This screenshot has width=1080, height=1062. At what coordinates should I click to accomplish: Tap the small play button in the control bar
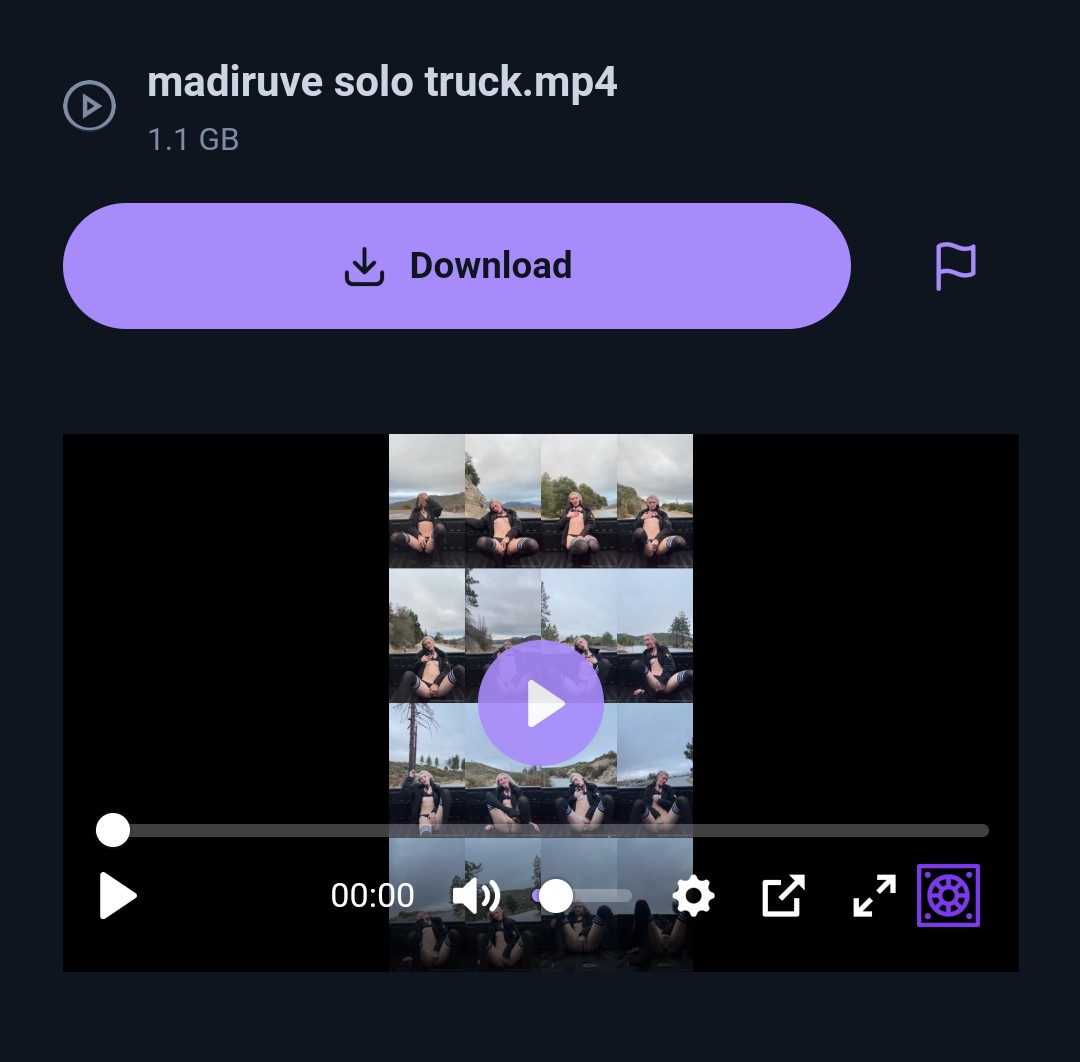[118, 896]
